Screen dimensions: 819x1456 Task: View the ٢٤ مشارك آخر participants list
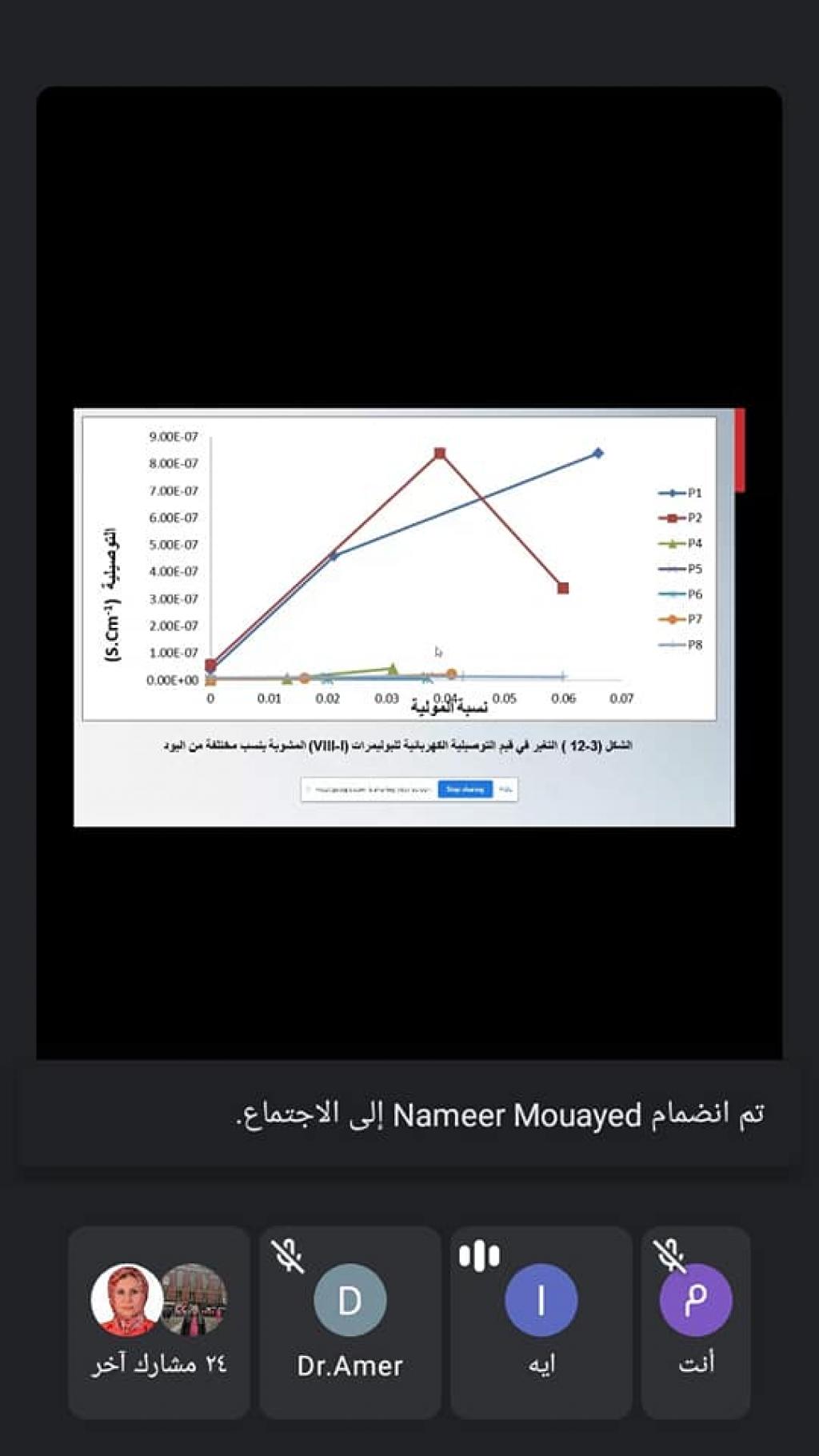pyautogui.click(x=158, y=1322)
